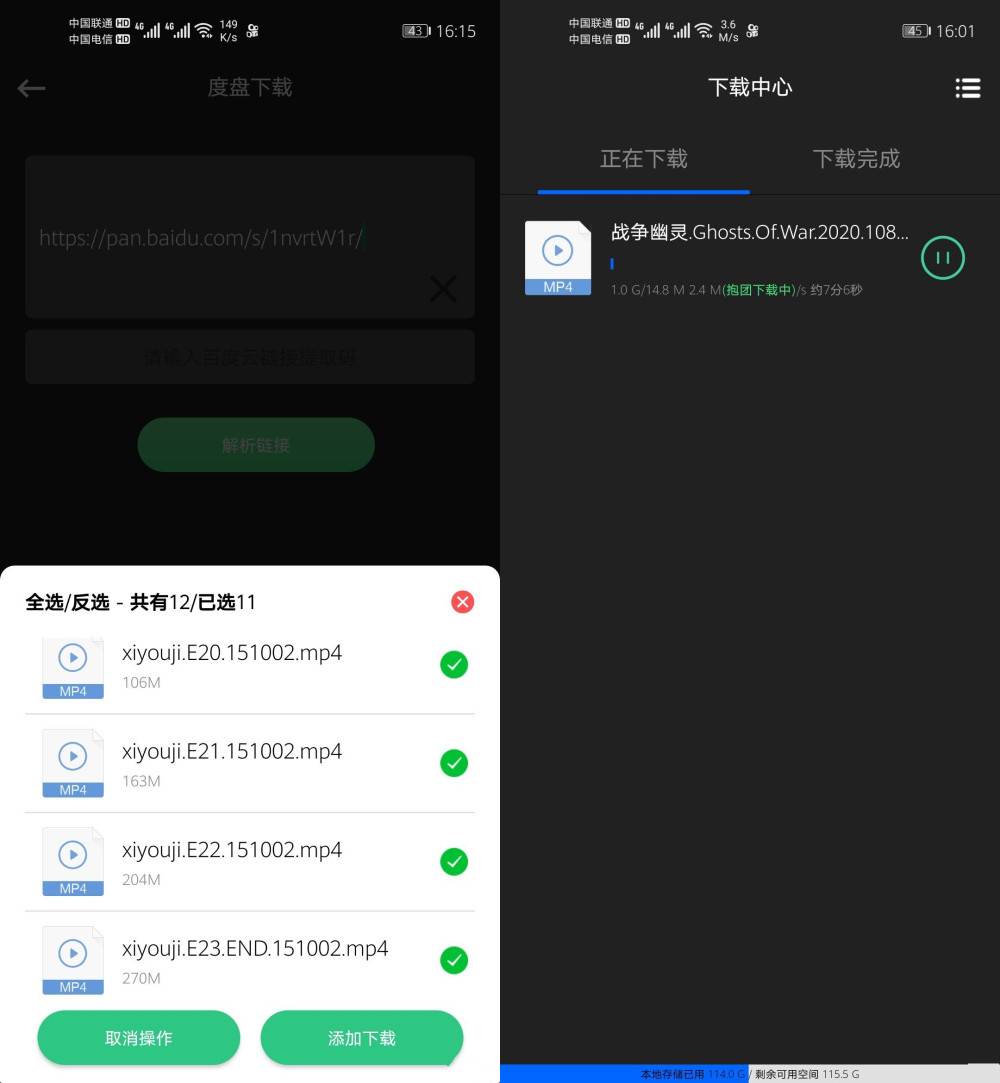Image resolution: width=1000 pixels, height=1083 pixels.
Task: Tap the MP4 icon of xiyouji.E21.151002.mp4
Action: [x=72, y=763]
